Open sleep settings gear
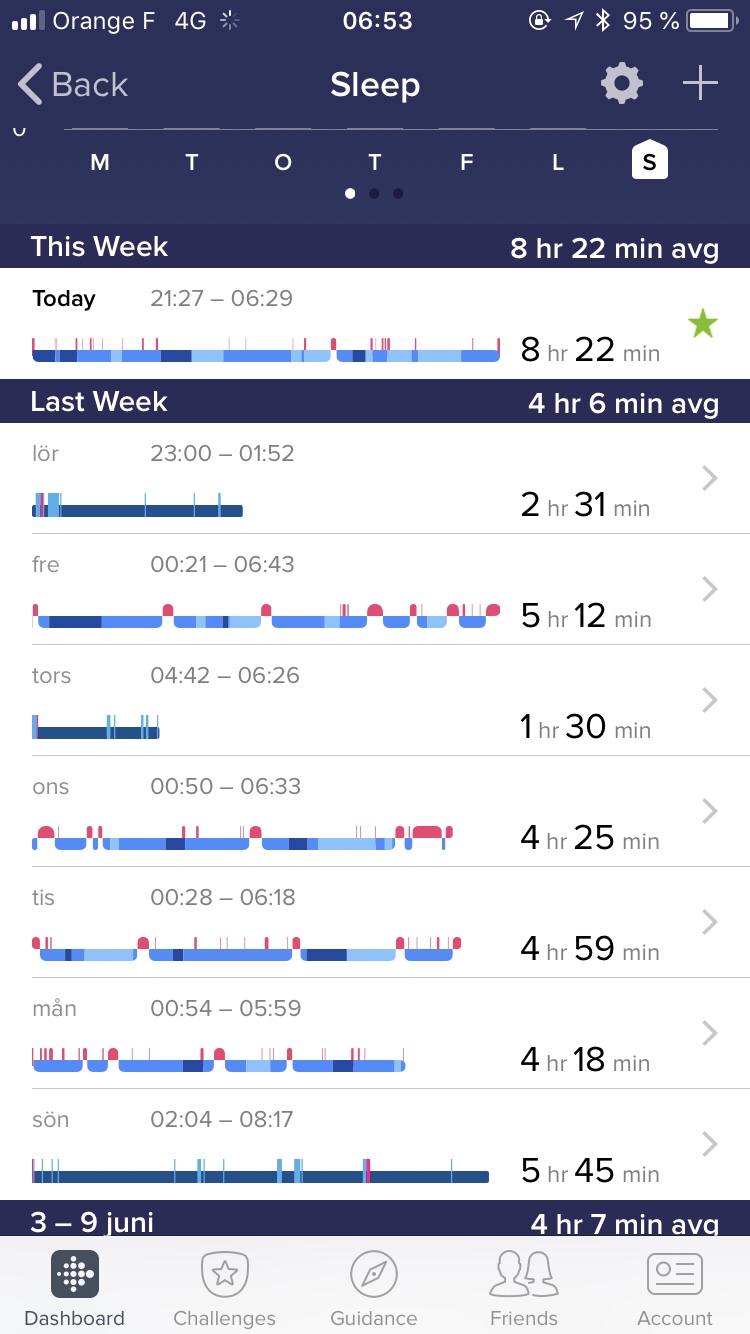 coord(622,84)
